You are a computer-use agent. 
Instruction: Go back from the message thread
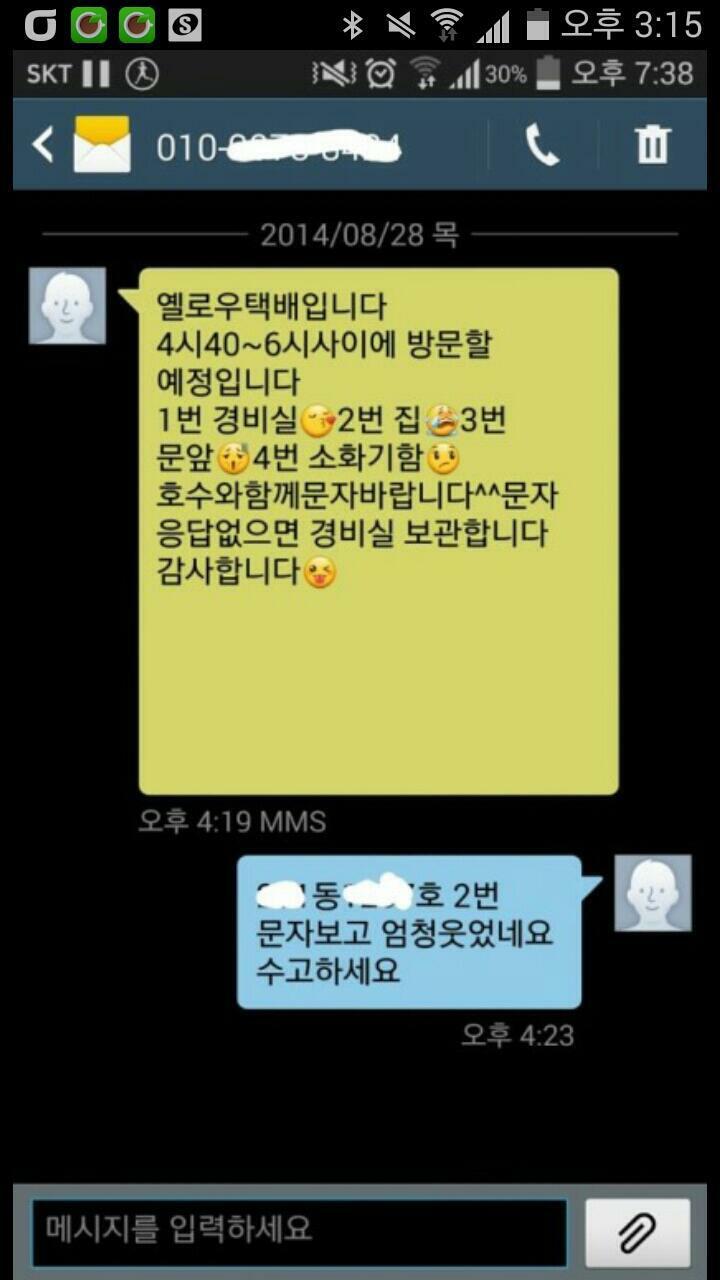tap(44, 146)
